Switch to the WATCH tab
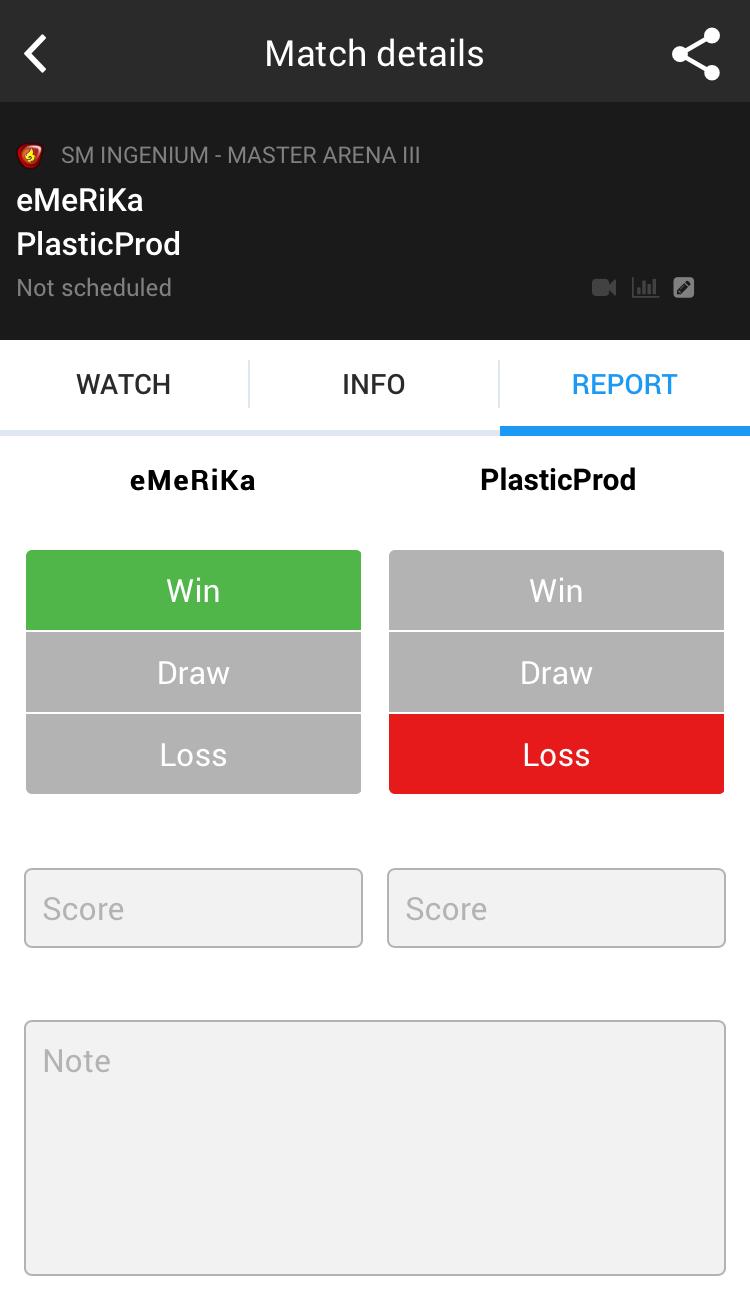Screen dimensions: 750x1300 [124, 385]
